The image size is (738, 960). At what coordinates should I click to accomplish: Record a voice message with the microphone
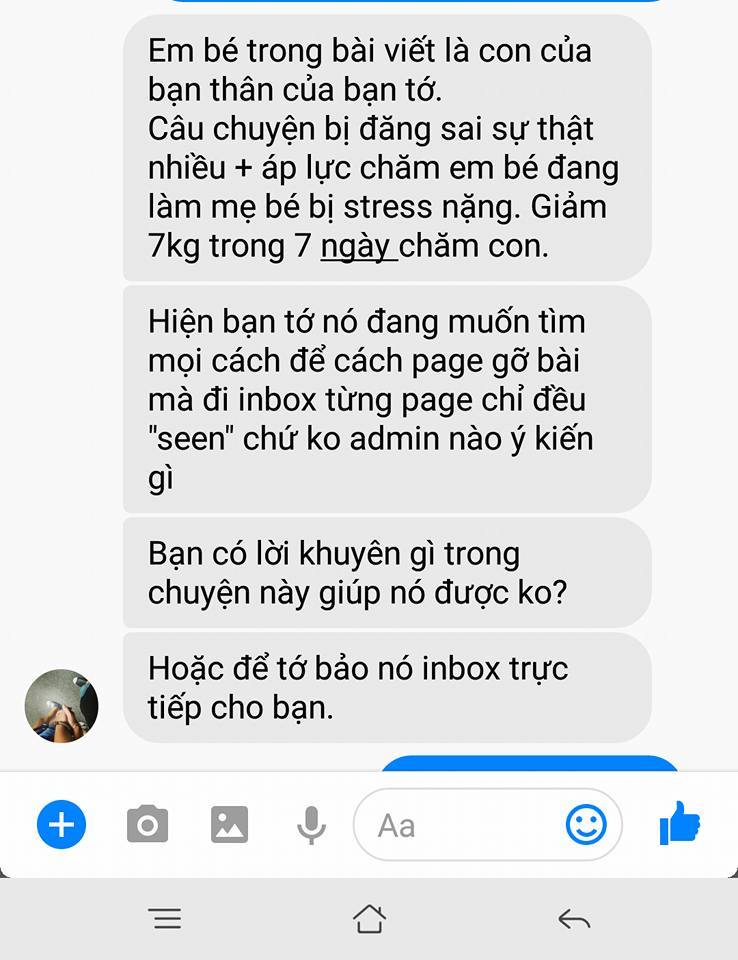click(x=311, y=825)
